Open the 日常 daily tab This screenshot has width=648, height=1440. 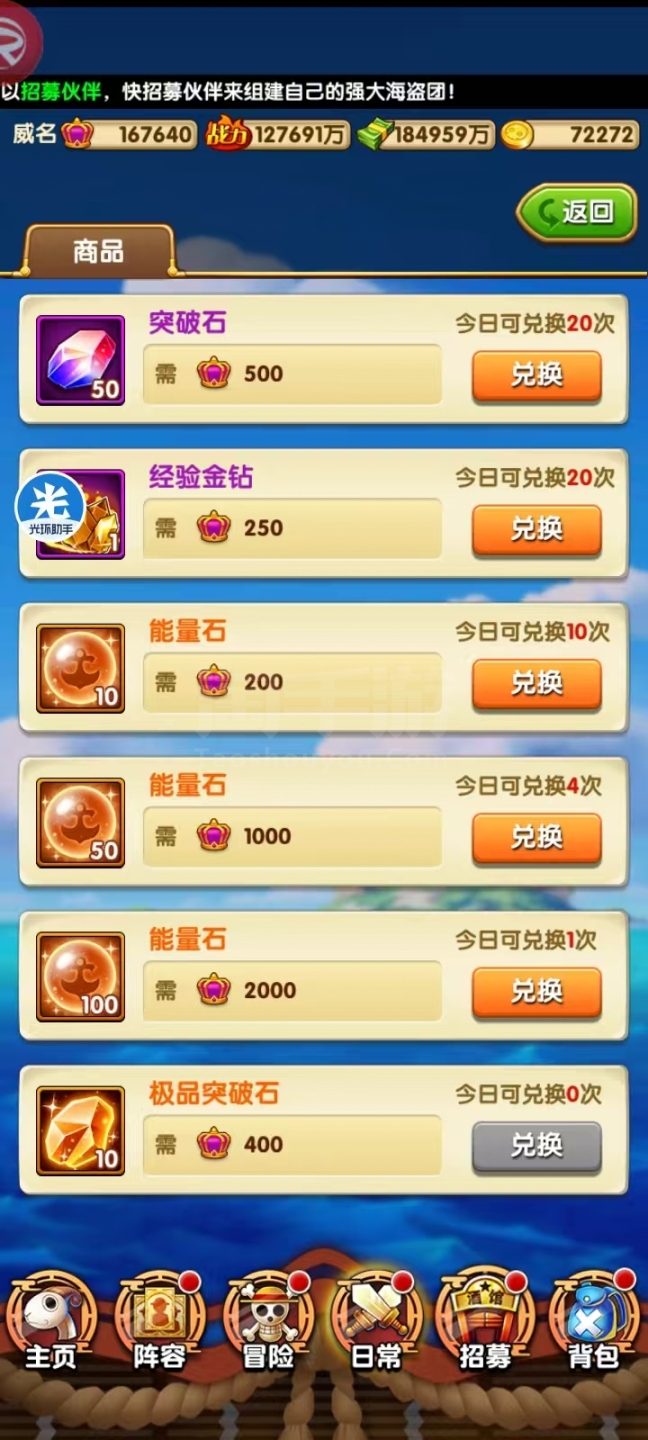(x=376, y=1320)
